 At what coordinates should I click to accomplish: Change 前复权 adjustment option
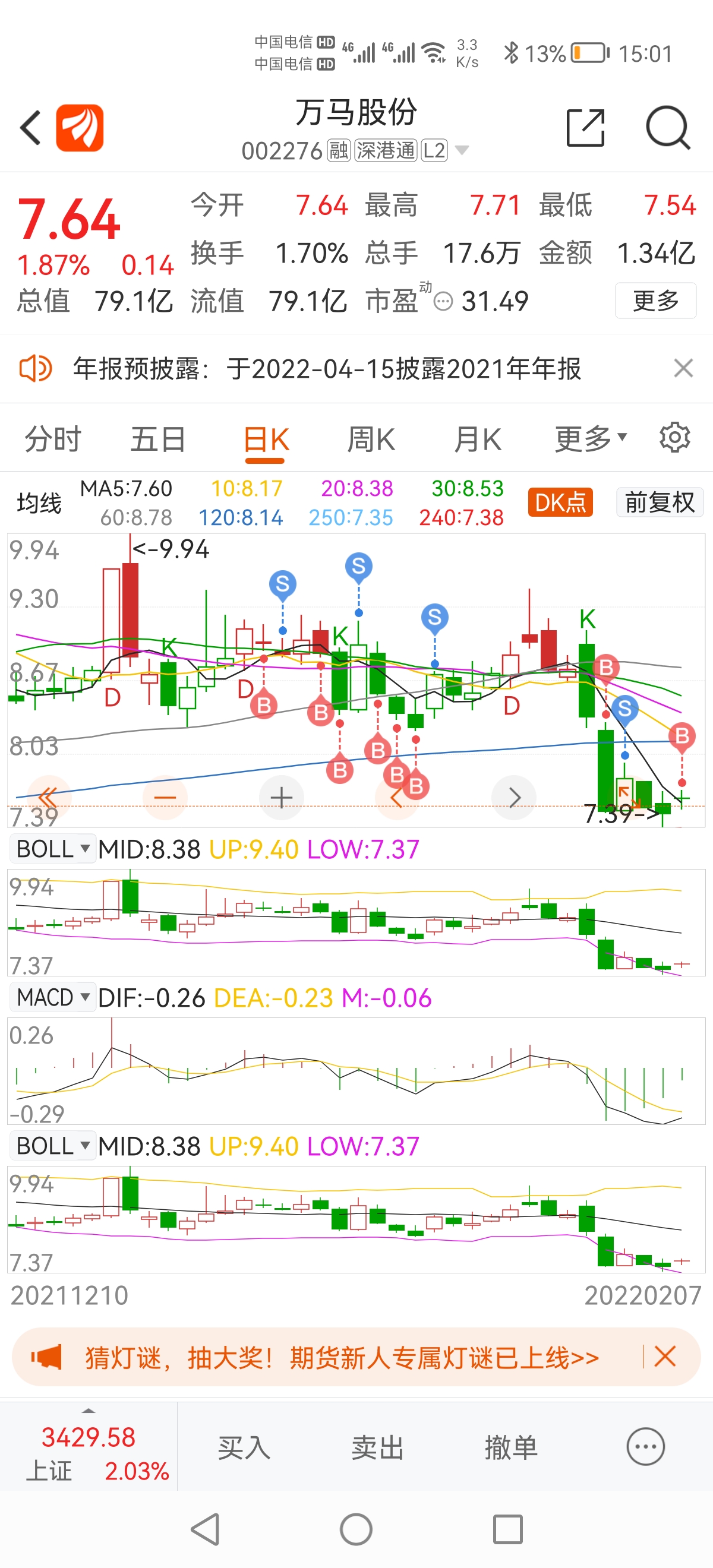[660, 503]
